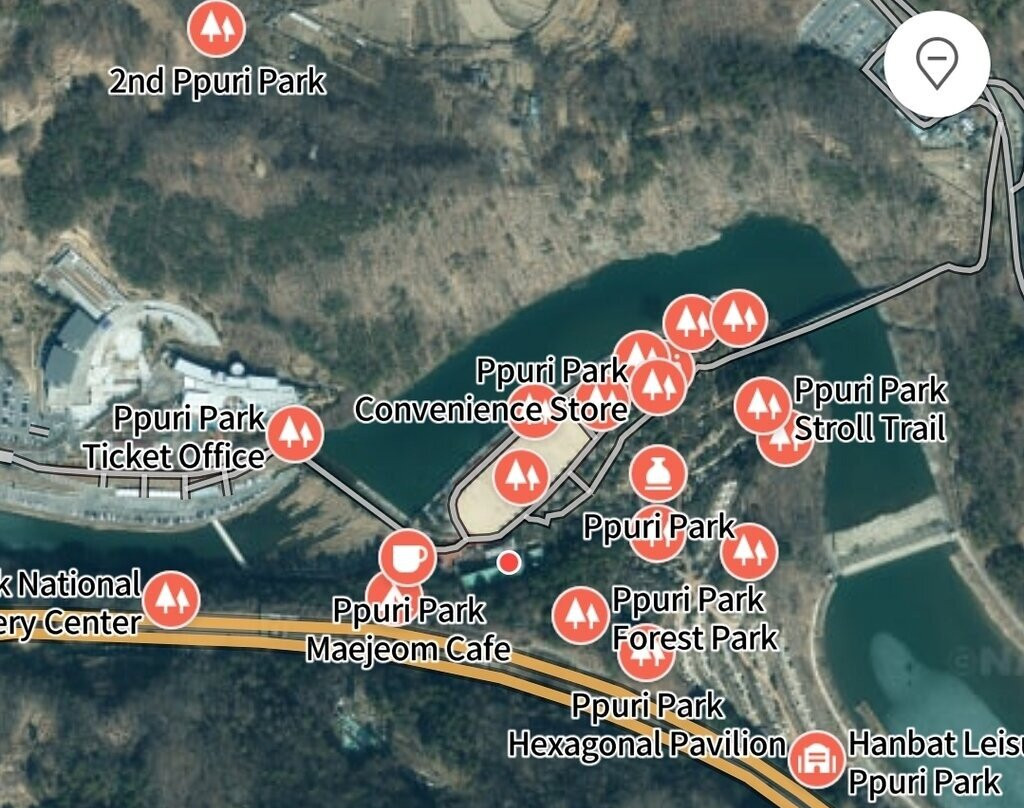
Task: Open the Ppuri Park Maejeom Cafe marker
Action: point(408,557)
